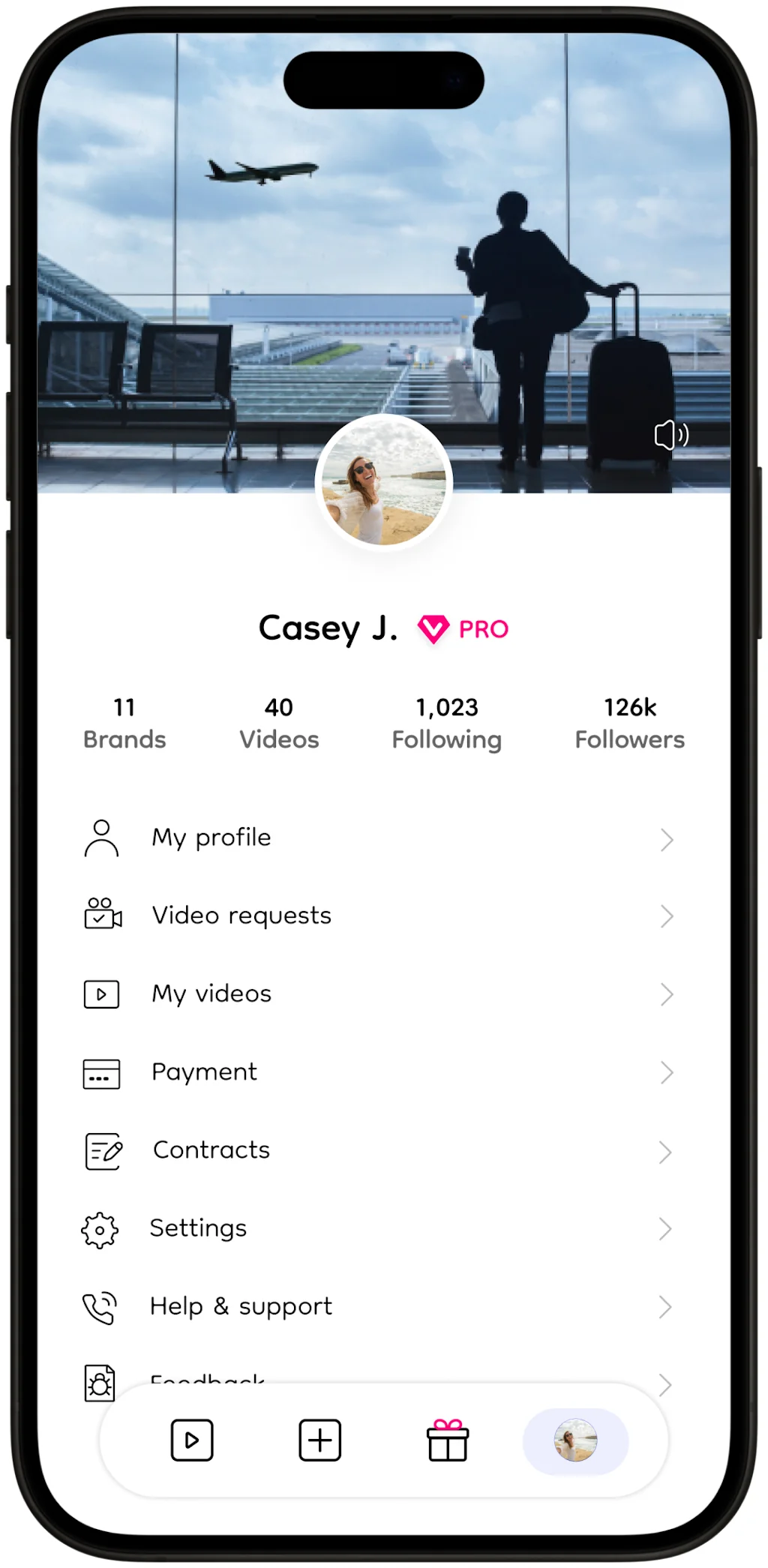
Task: View the 126k Followers list
Action: (x=629, y=724)
